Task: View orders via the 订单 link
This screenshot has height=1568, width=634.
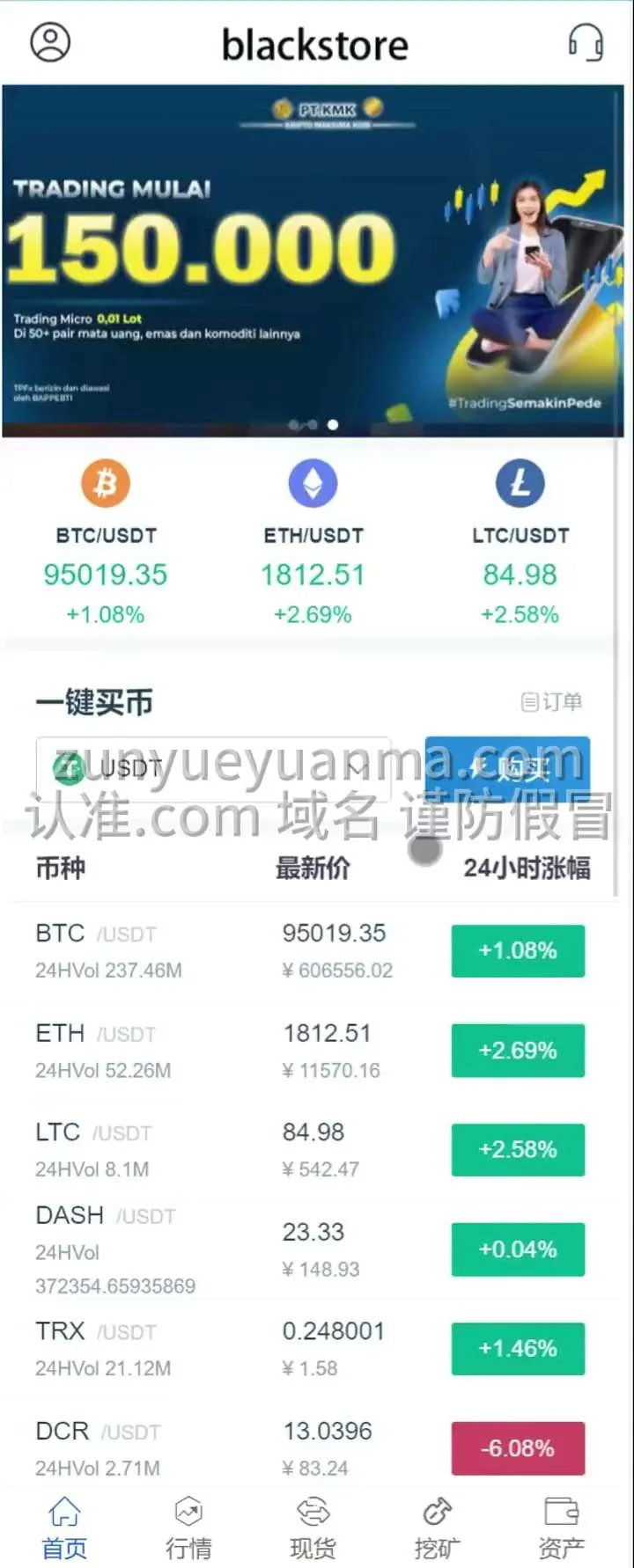Action: (552, 701)
